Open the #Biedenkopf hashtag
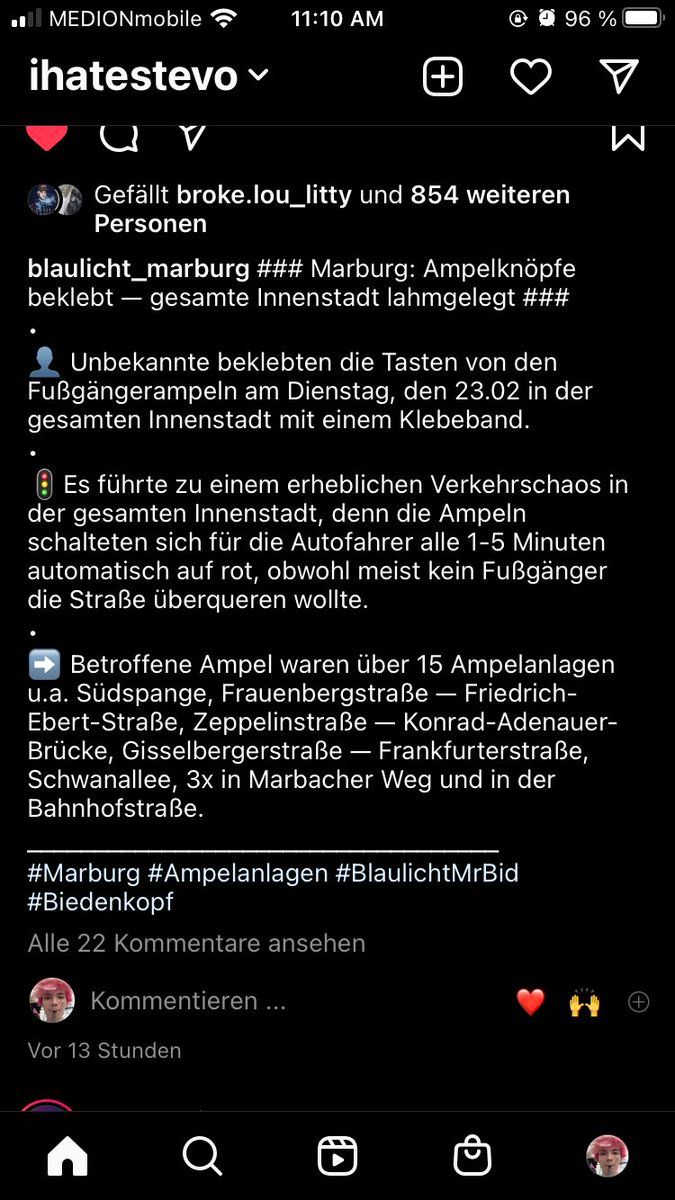The height and width of the screenshot is (1200, 675). 100,902
